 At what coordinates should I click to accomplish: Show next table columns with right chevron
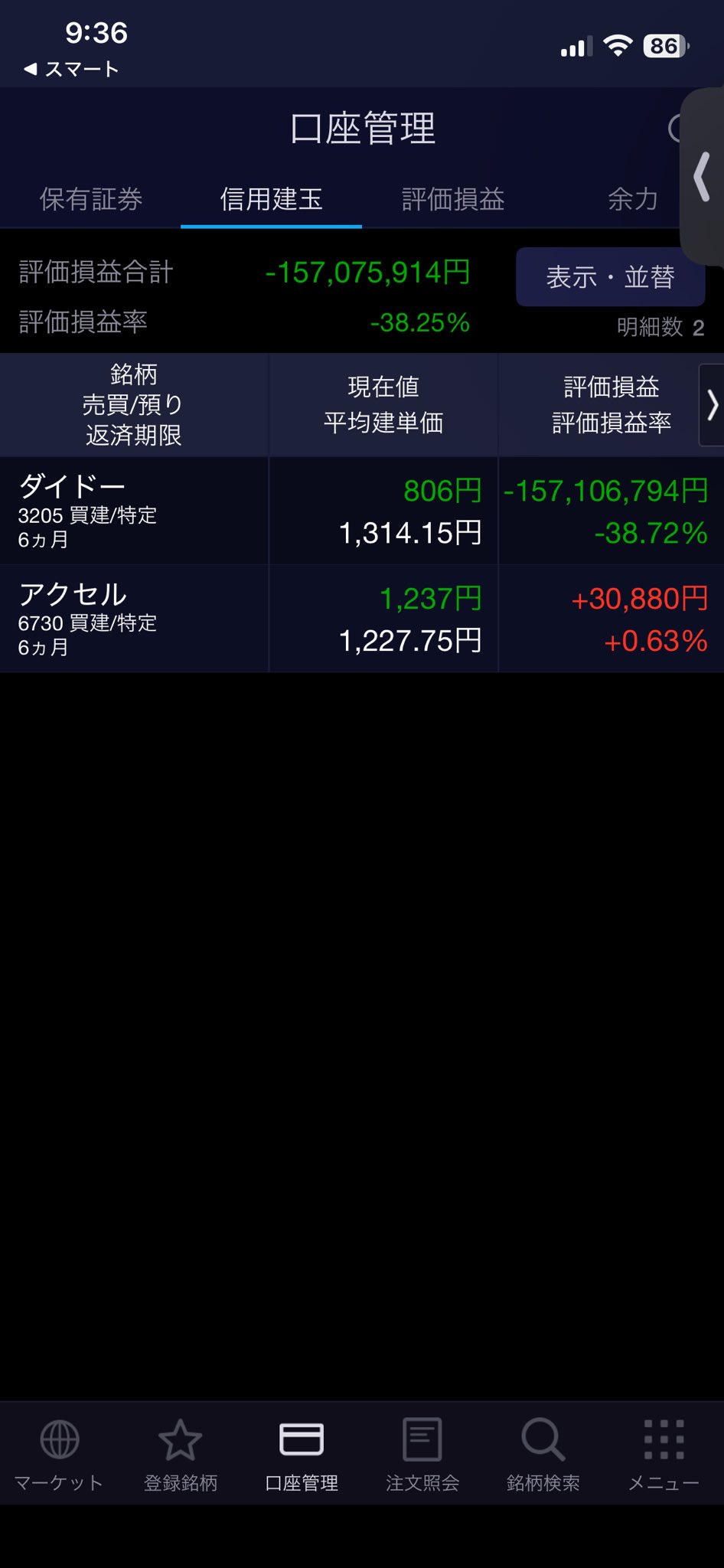[712, 405]
